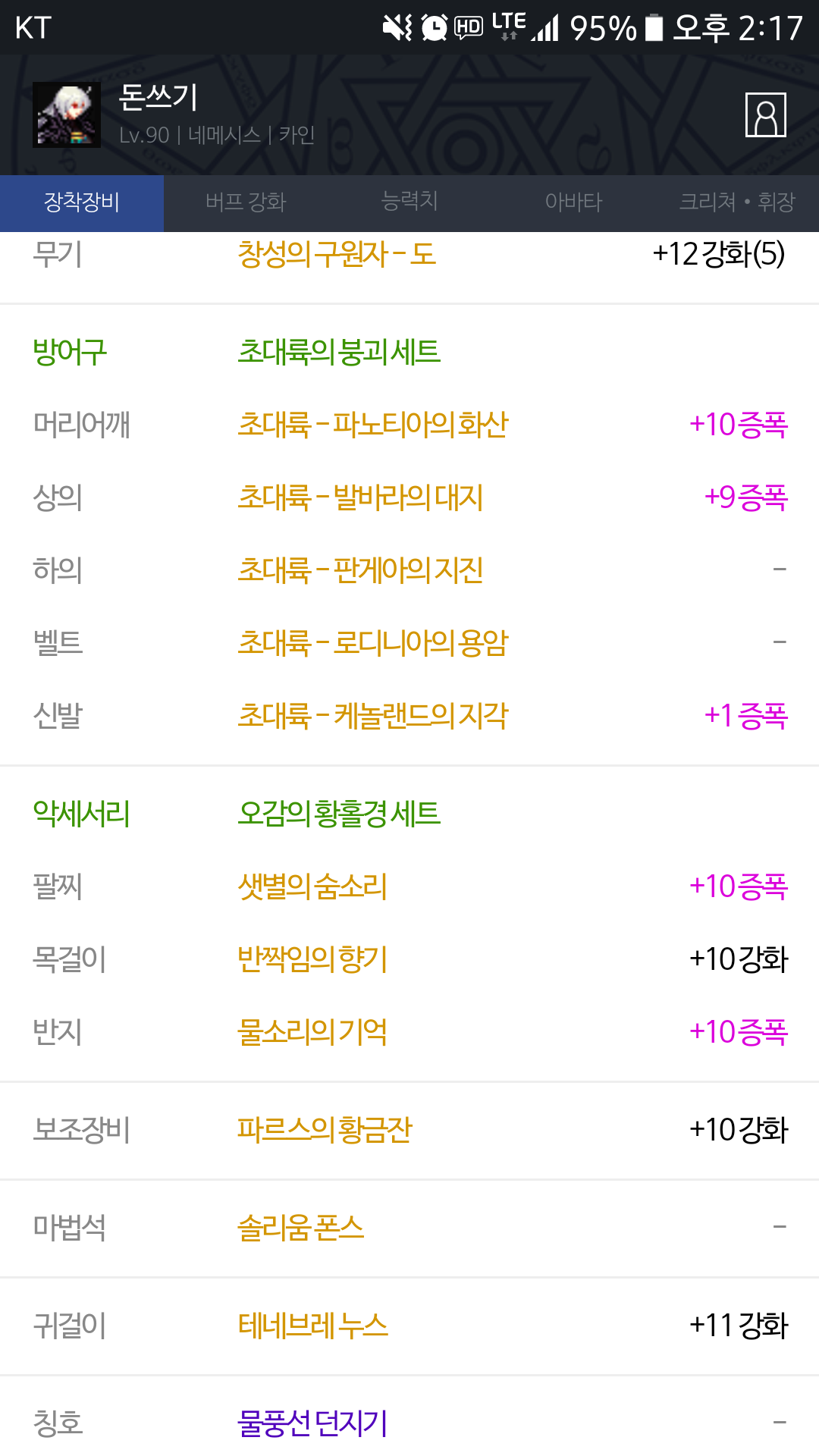Open 초대륙 - 판게아의 지진 item
The height and width of the screenshot is (1456, 819).
(x=360, y=570)
